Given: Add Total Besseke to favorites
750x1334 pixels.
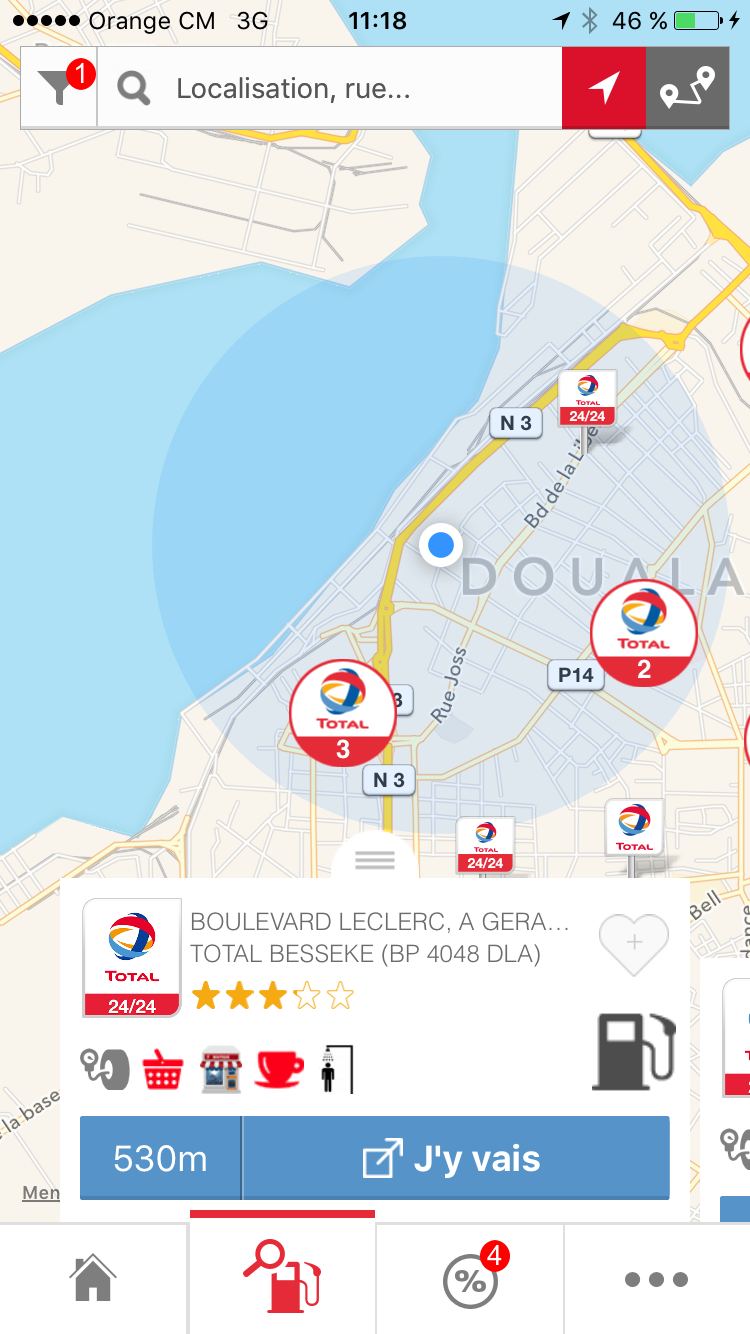Looking at the screenshot, I should (634, 943).
